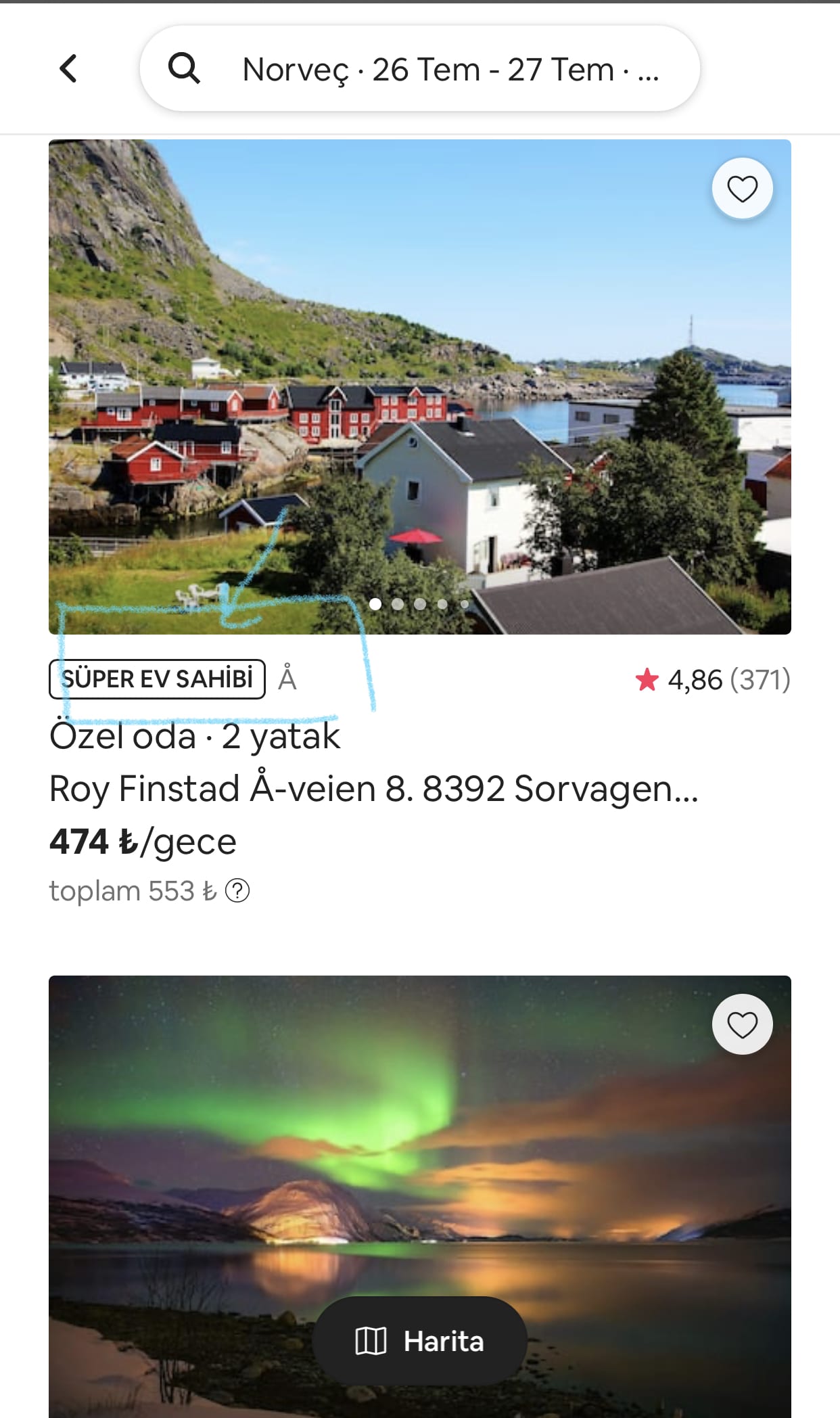Viewport: 840px width, 1418px height.
Task: Save the Roy Finstad listing to favorites
Action: [742, 189]
